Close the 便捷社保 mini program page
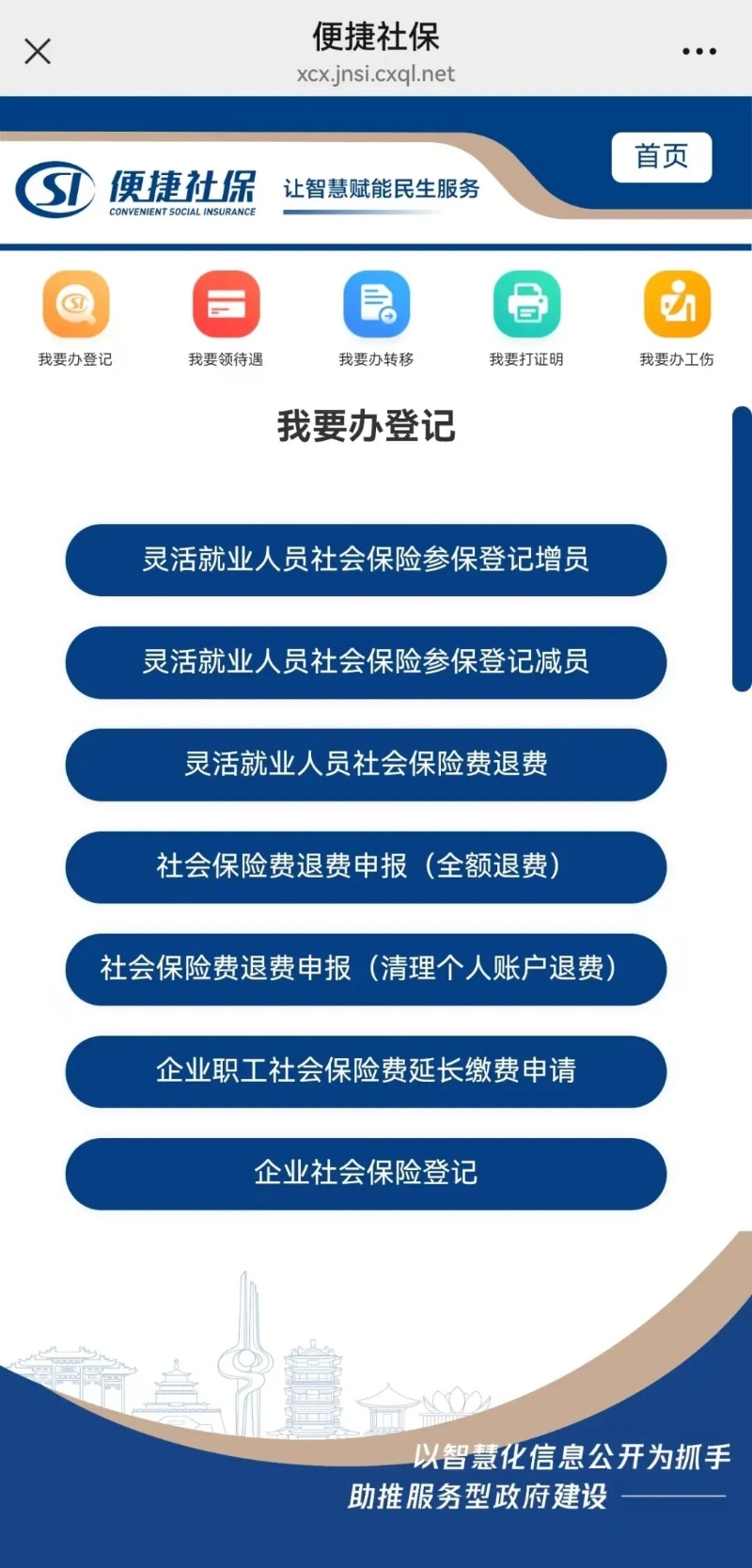This screenshot has width=752, height=1568. tap(38, 51)
